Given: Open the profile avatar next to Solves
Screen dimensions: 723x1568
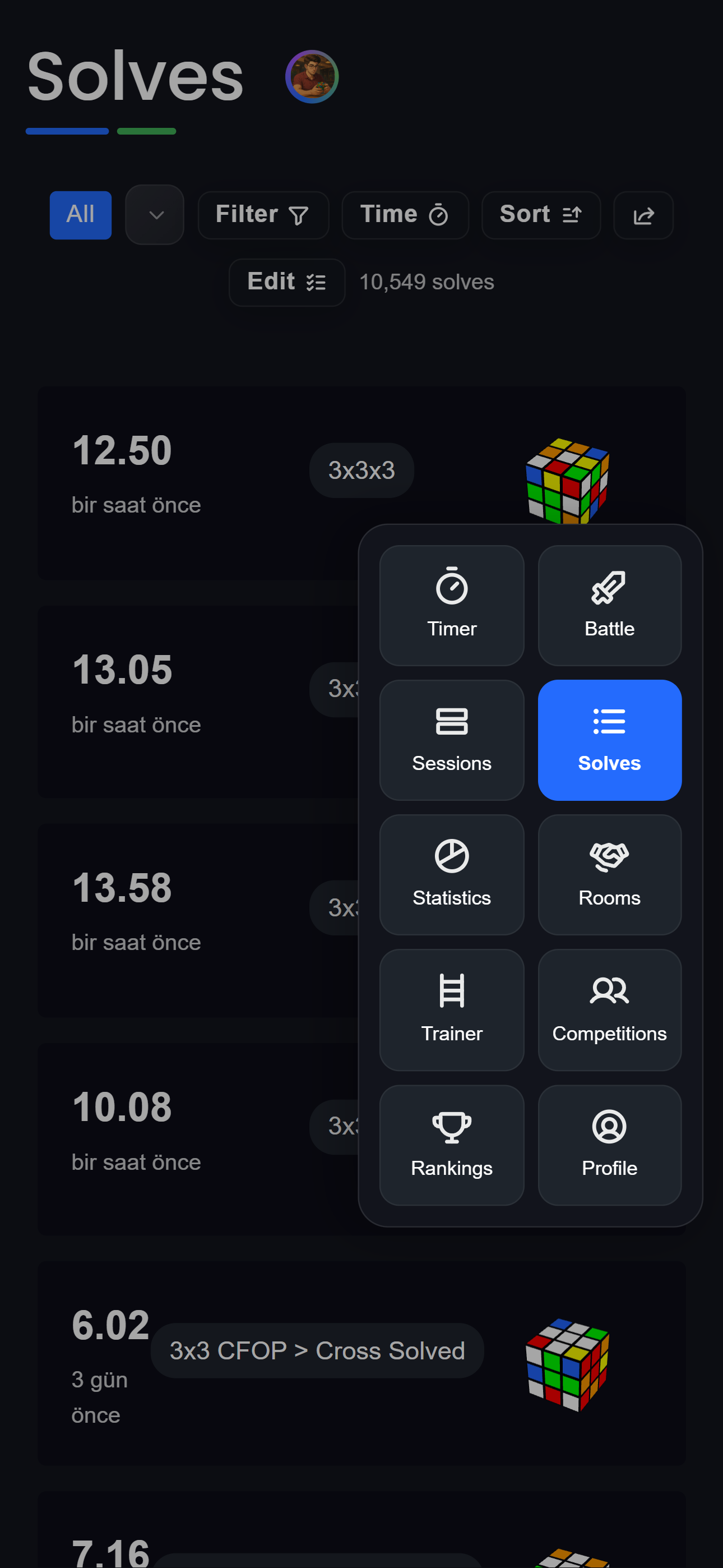Looking at the screenshot, I should pyautogui.click(x=312, y=77).
